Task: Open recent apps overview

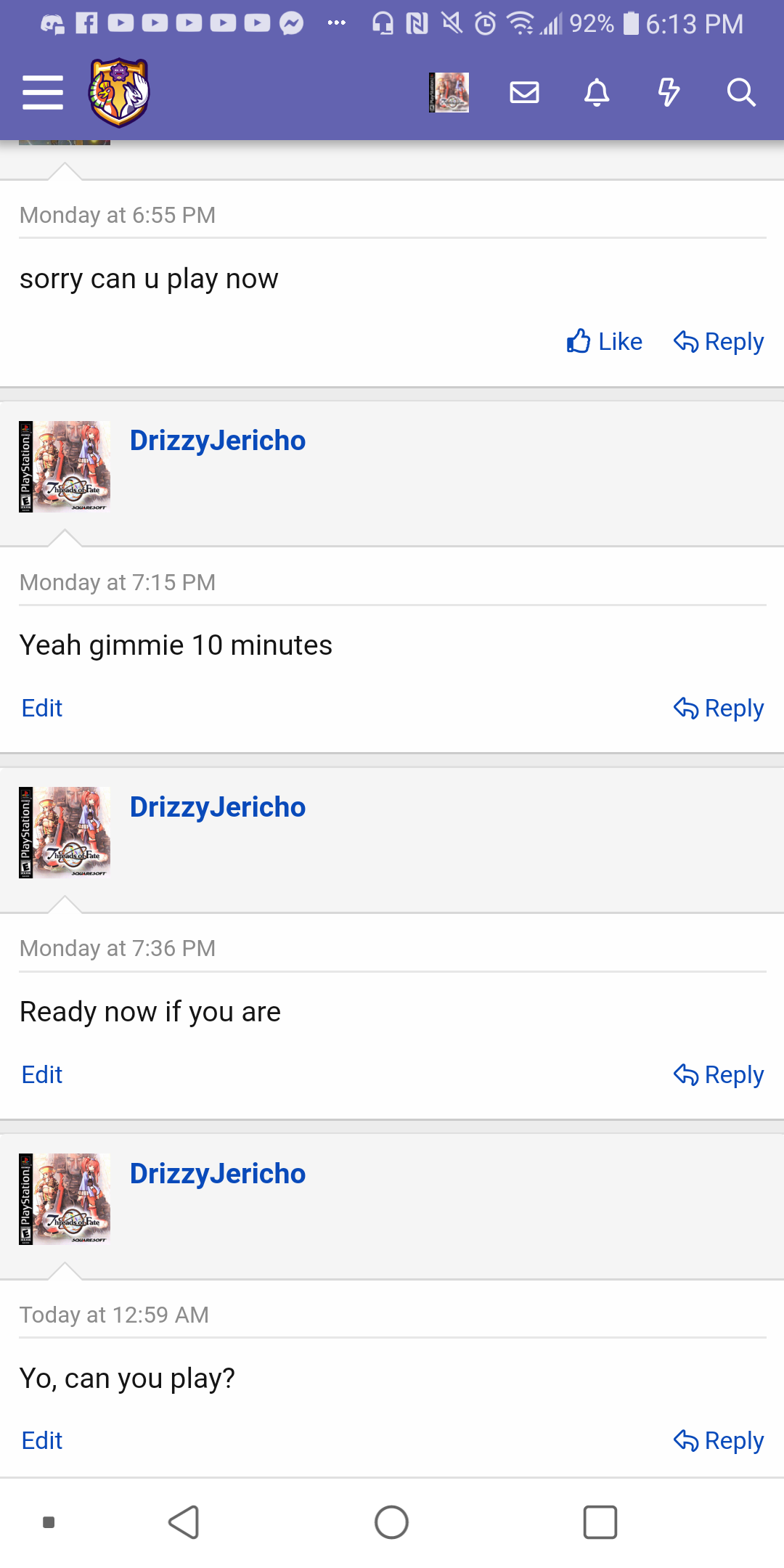Action: click(x=600, y=1522)
